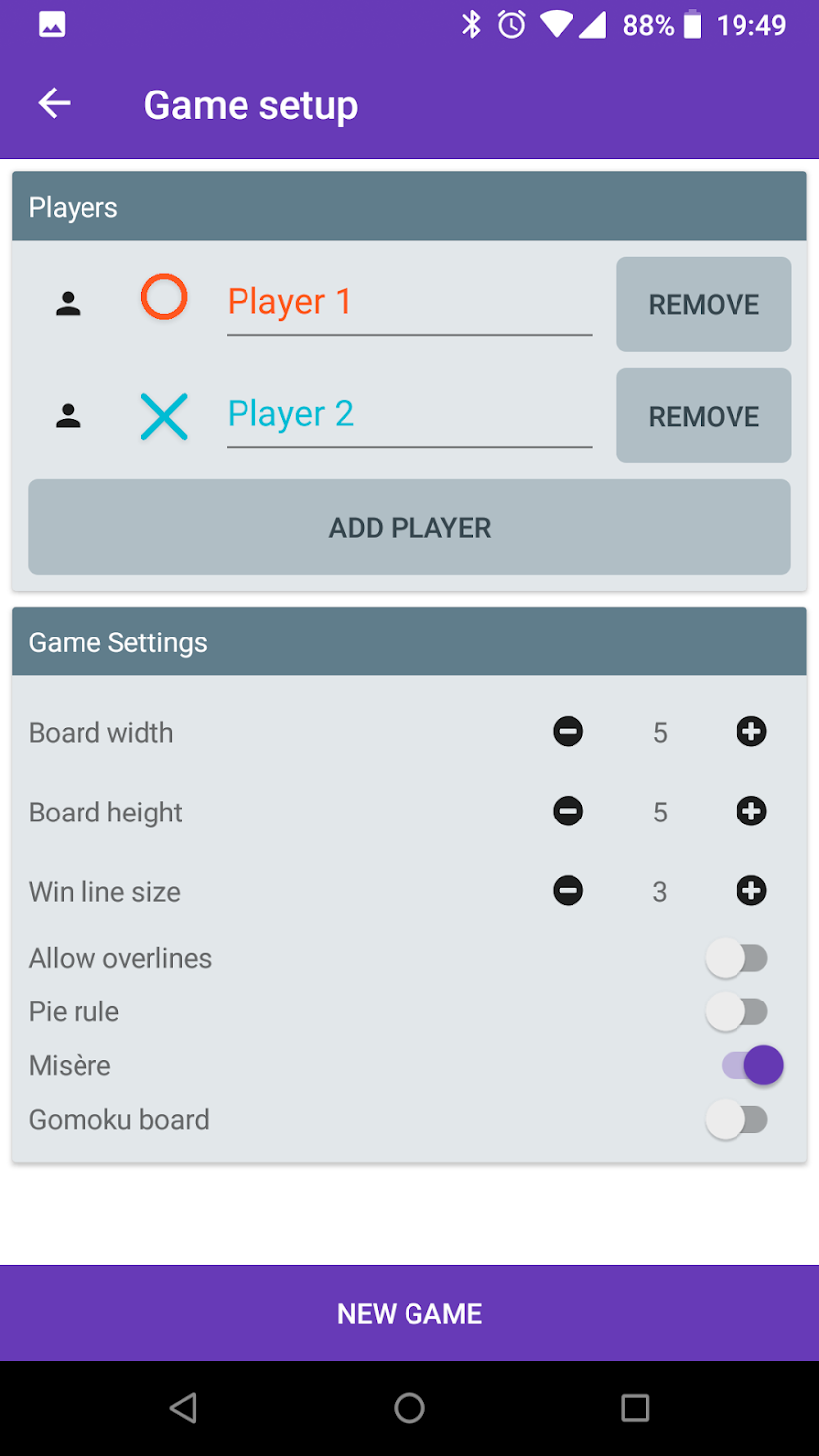The image size is (819, 1456).
Task: Enable Allow overlines
Action: [737, 958]
